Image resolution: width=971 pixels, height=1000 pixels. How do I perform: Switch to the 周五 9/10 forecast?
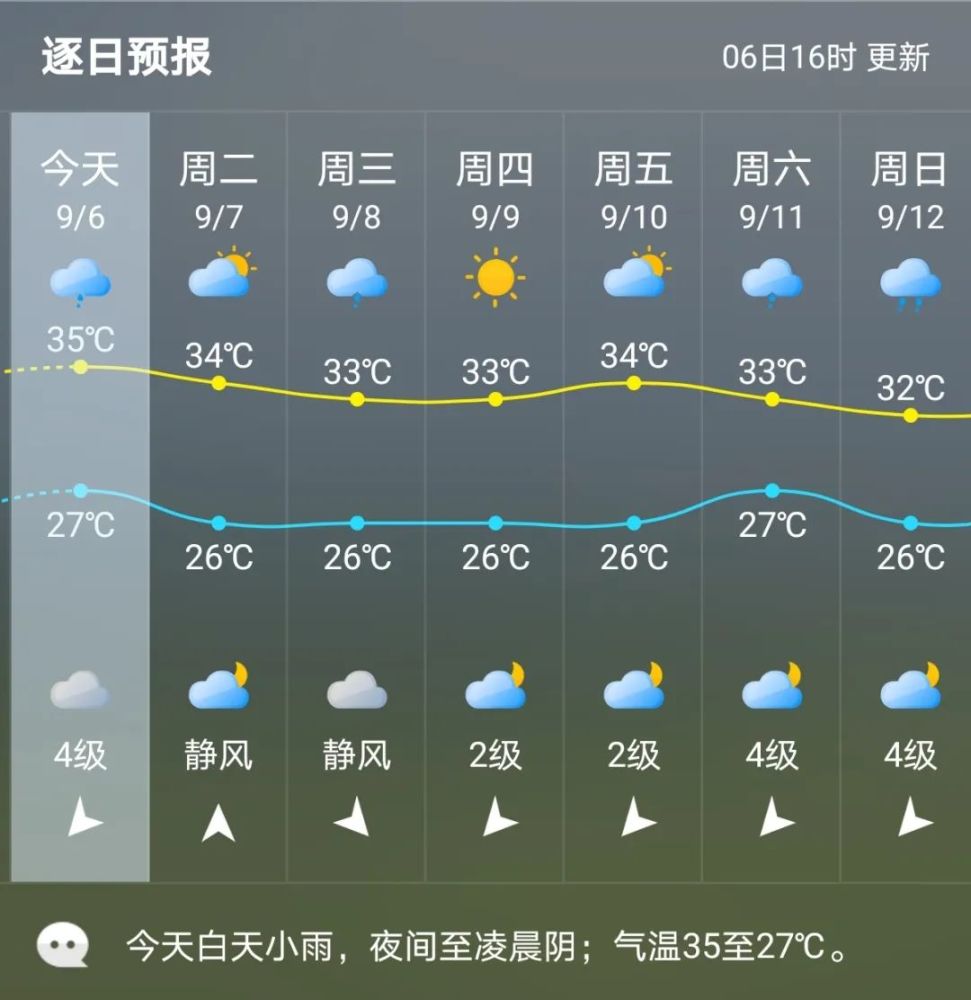tap(633, 495)
